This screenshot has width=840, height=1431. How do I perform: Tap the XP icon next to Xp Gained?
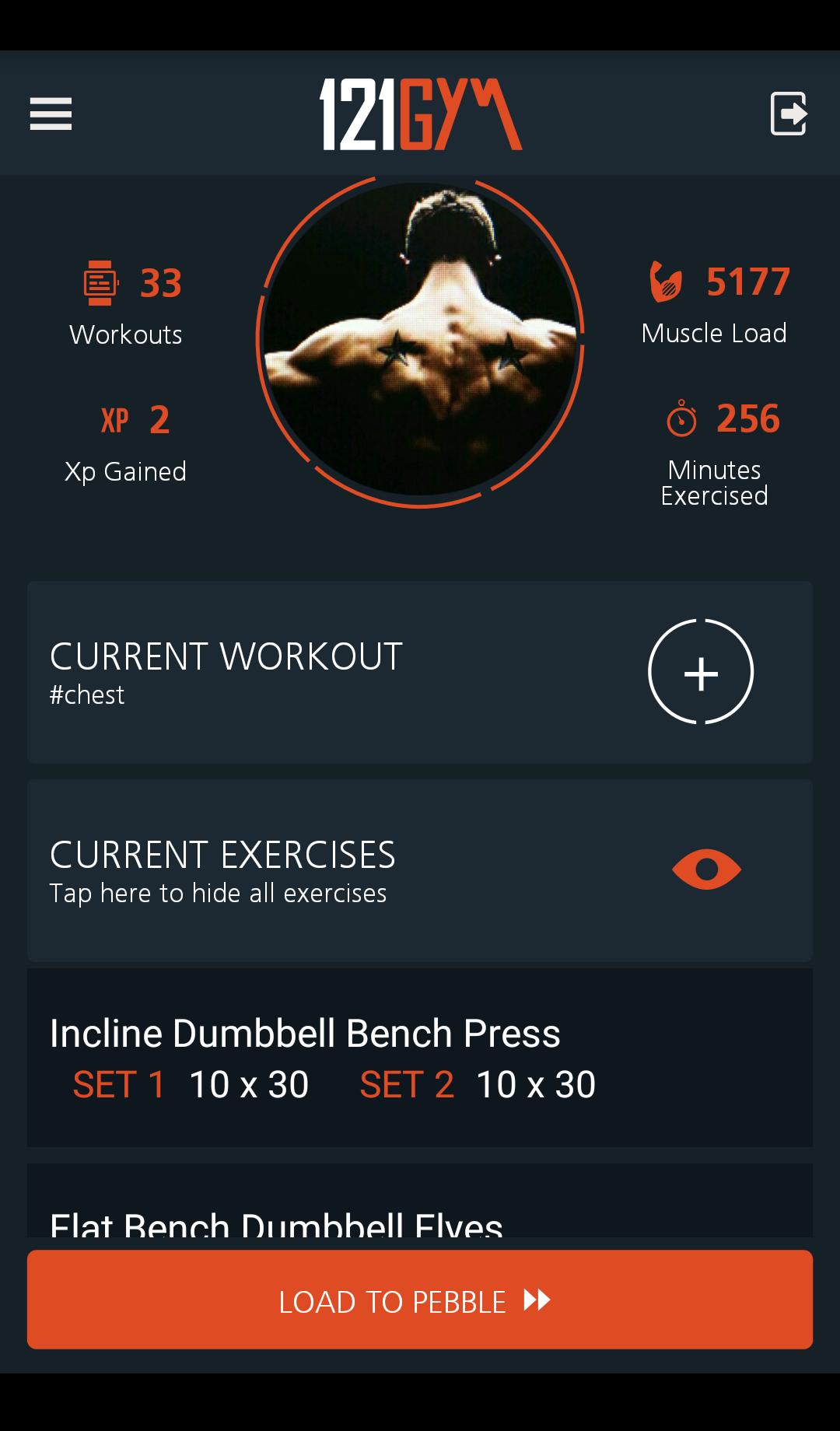pyautogui.click(x=115, y=420)
